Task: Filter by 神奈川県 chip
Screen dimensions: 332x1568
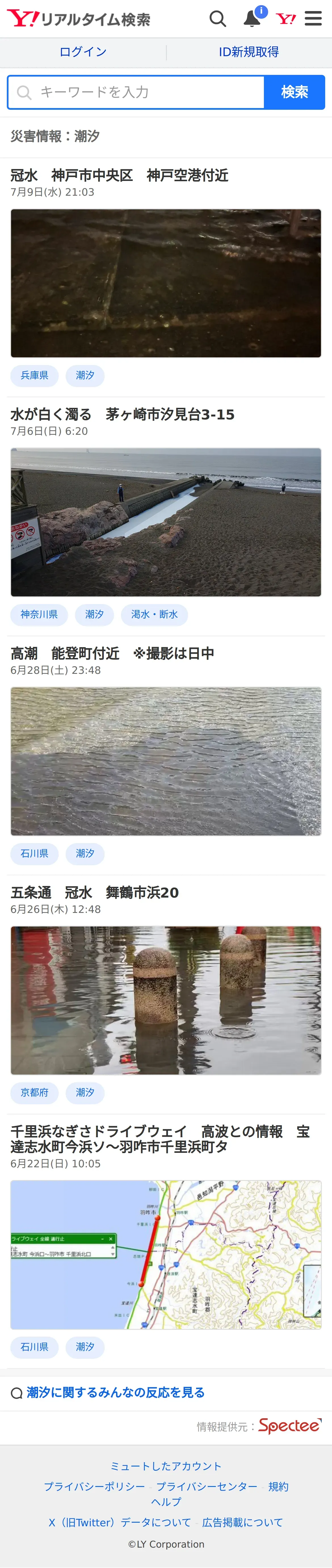Action: coord(39,615)
